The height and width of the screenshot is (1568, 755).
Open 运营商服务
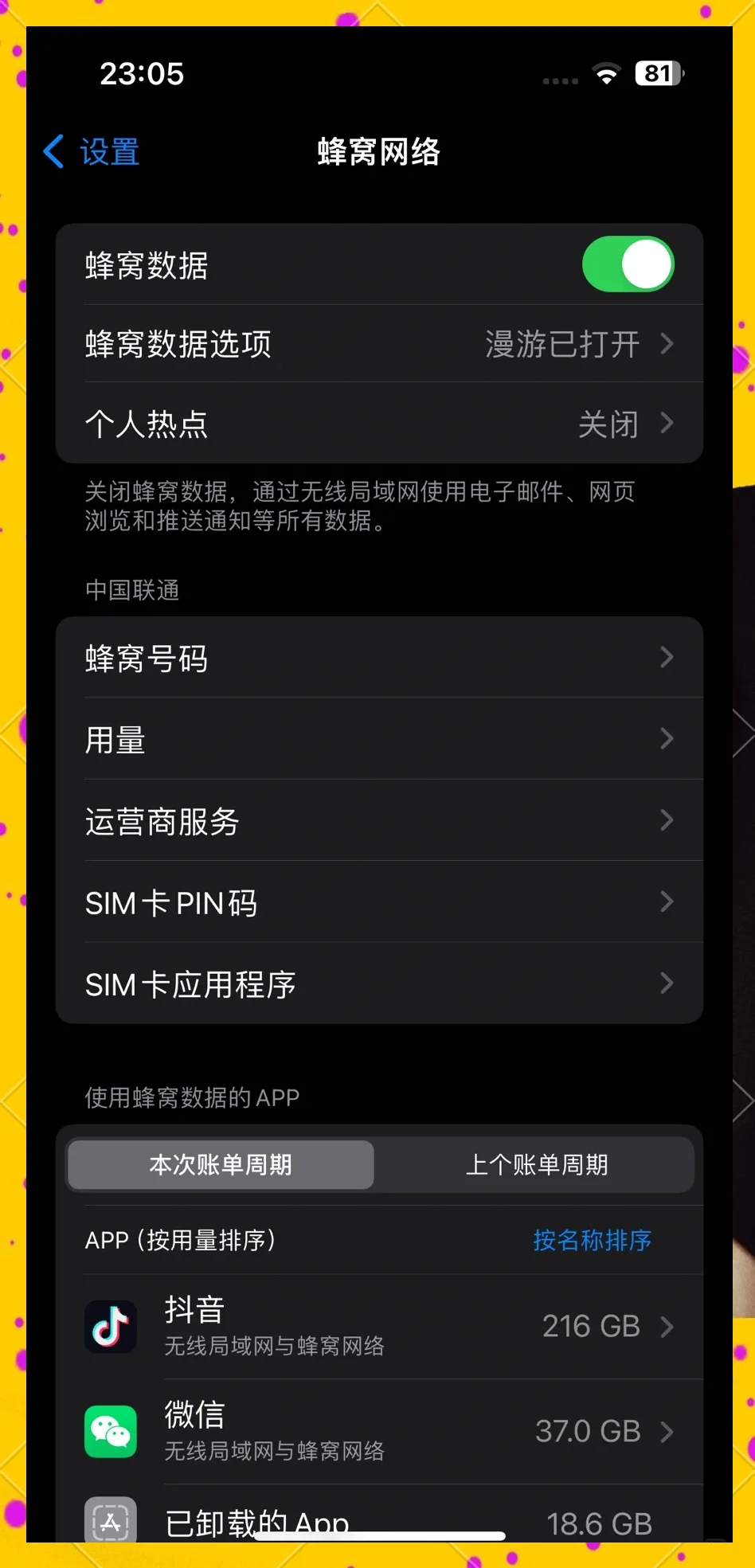coord(379,821)
